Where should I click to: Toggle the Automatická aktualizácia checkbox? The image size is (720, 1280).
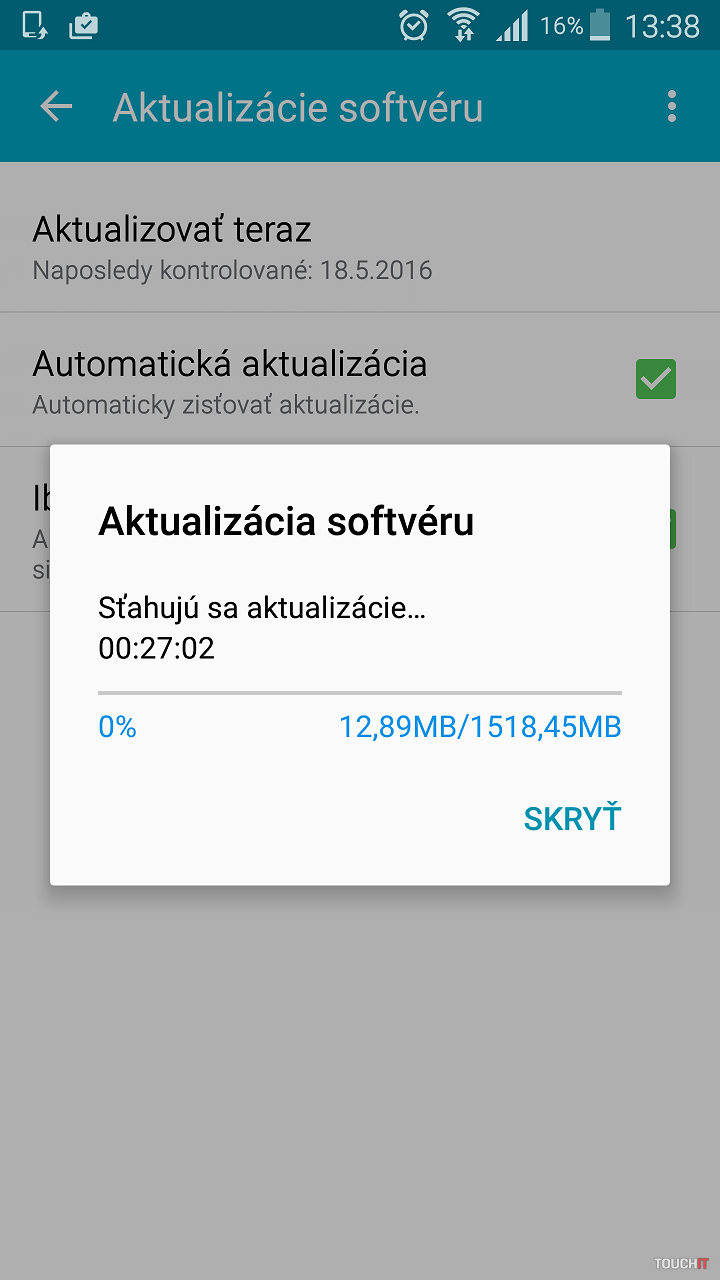click(x=656, y=379)
